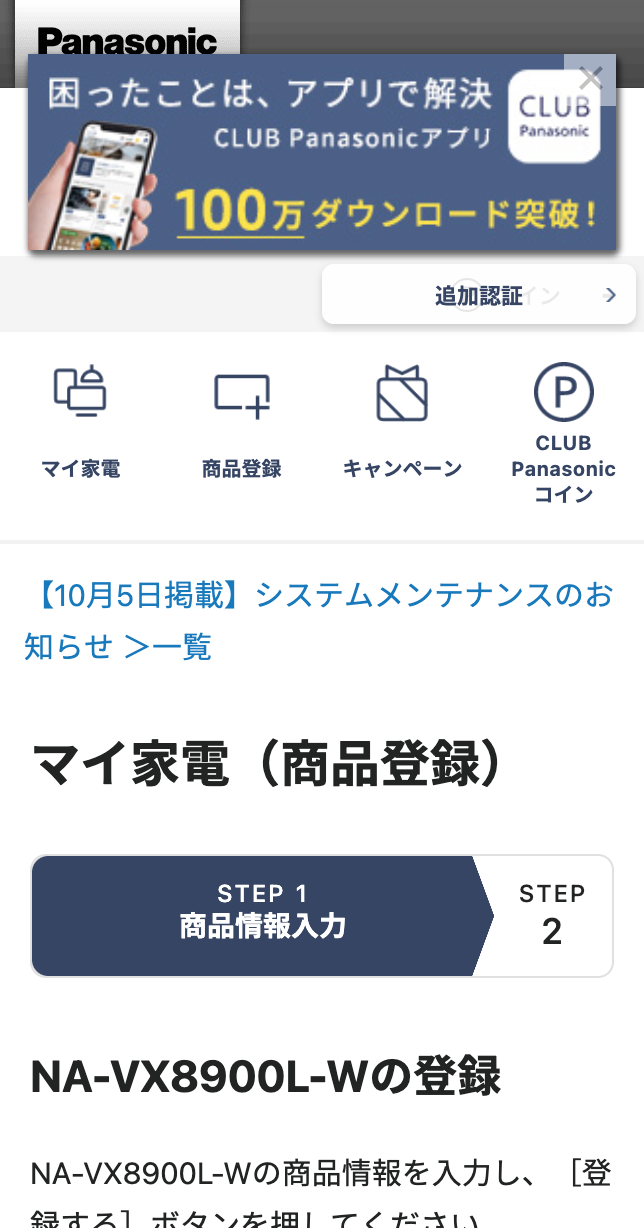Open the キャンペーン page
The width and height of the screenshot is (644, 1228).
(x=402, y=422)
